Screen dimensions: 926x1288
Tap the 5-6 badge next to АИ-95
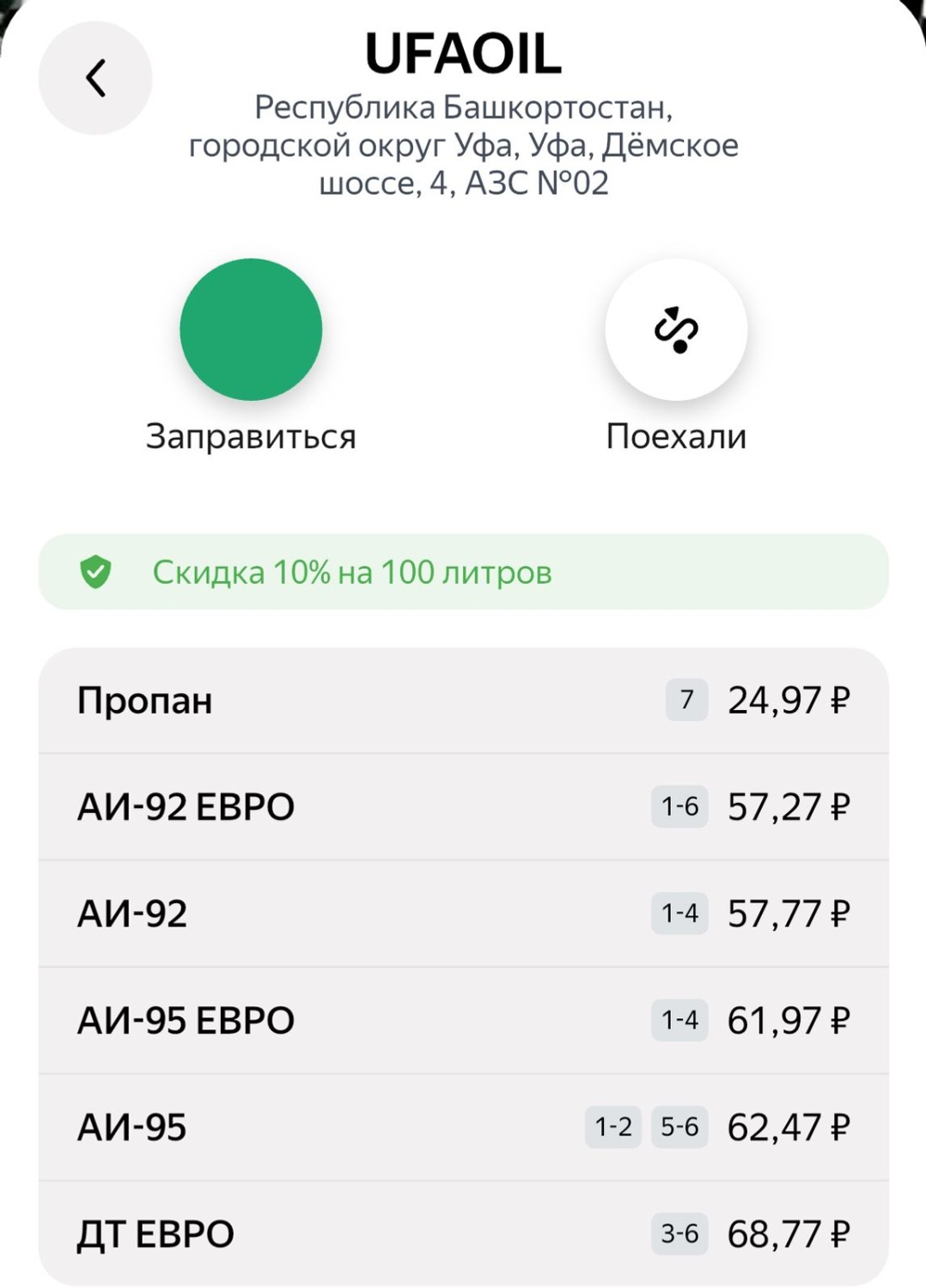click(x=681, y=1125)
